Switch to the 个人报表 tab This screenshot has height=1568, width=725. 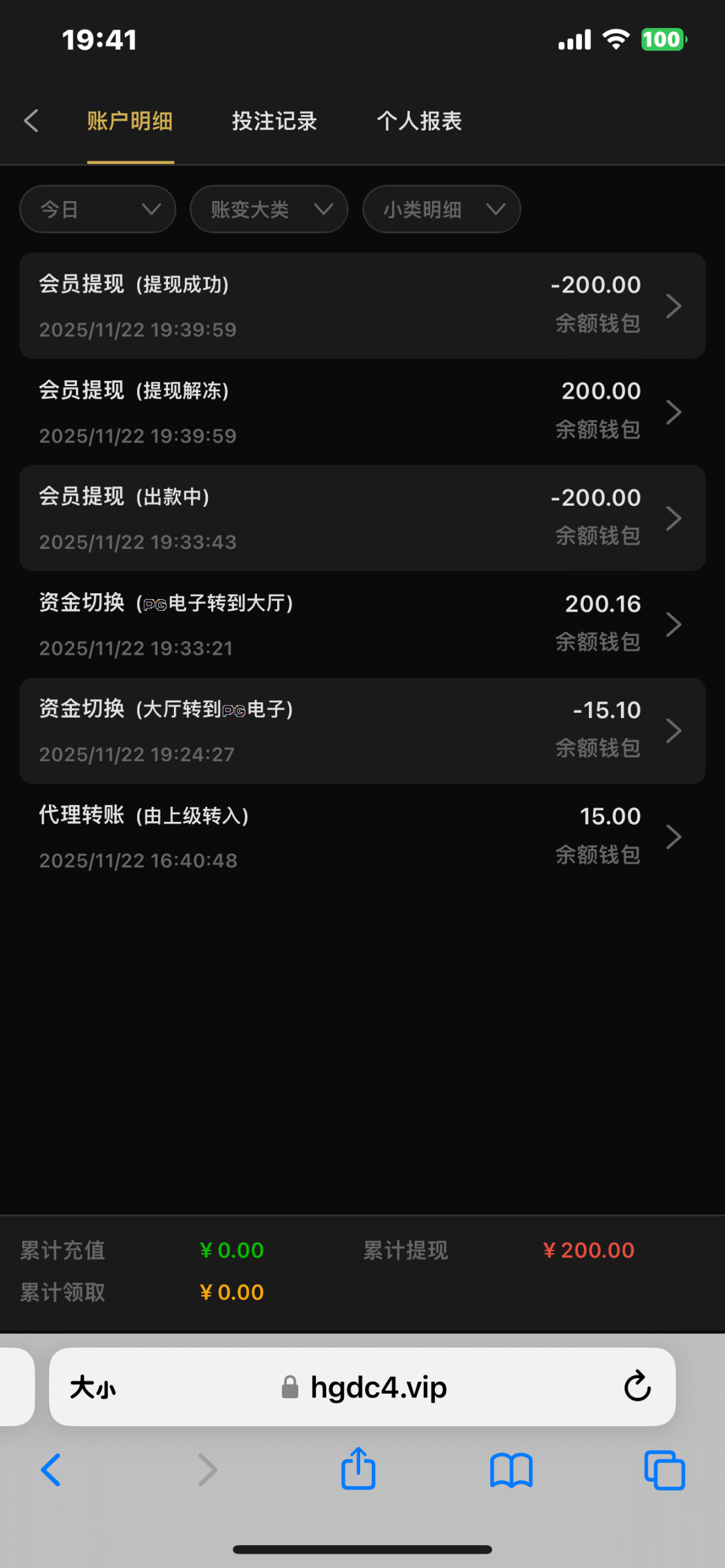(x=419, y=121)
